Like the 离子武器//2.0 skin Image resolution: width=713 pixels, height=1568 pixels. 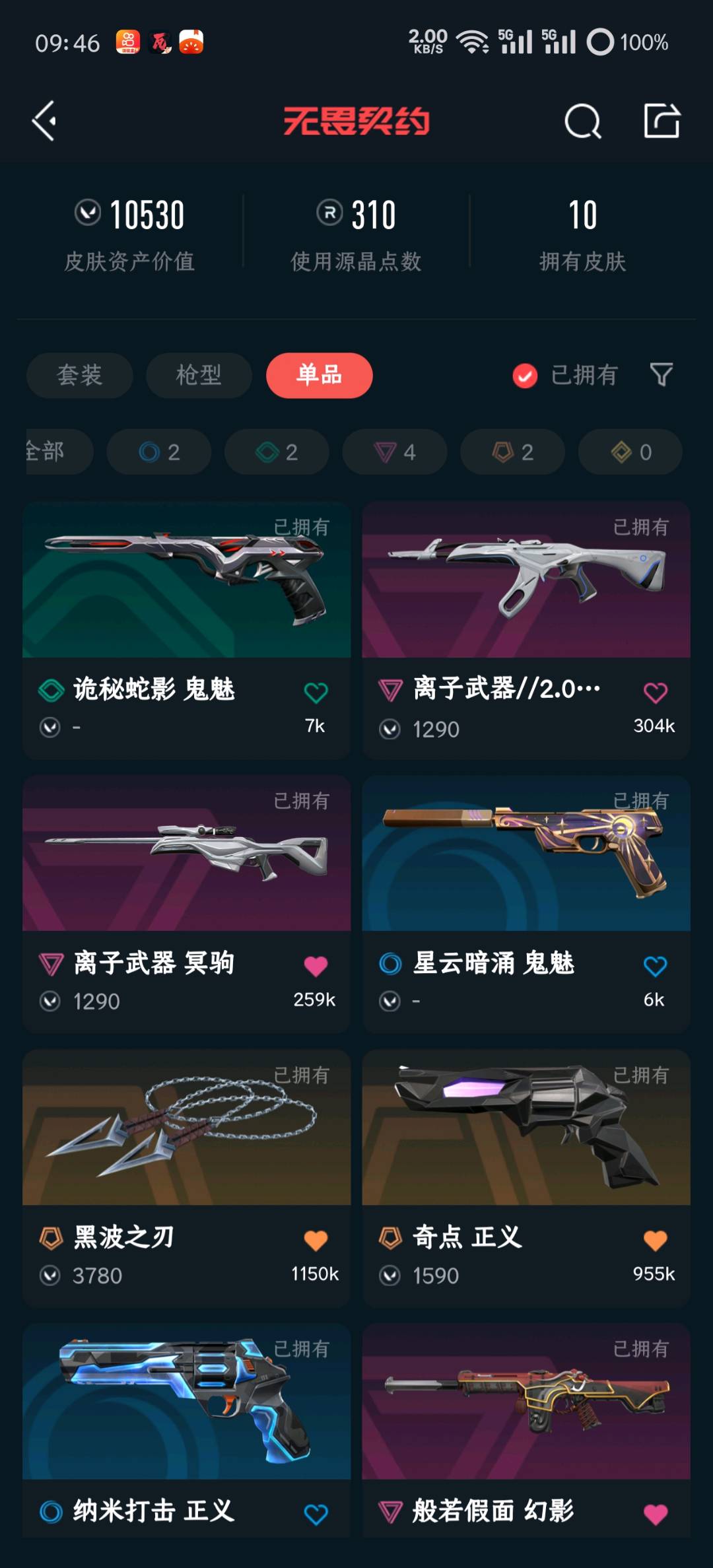tap(655, 693)
